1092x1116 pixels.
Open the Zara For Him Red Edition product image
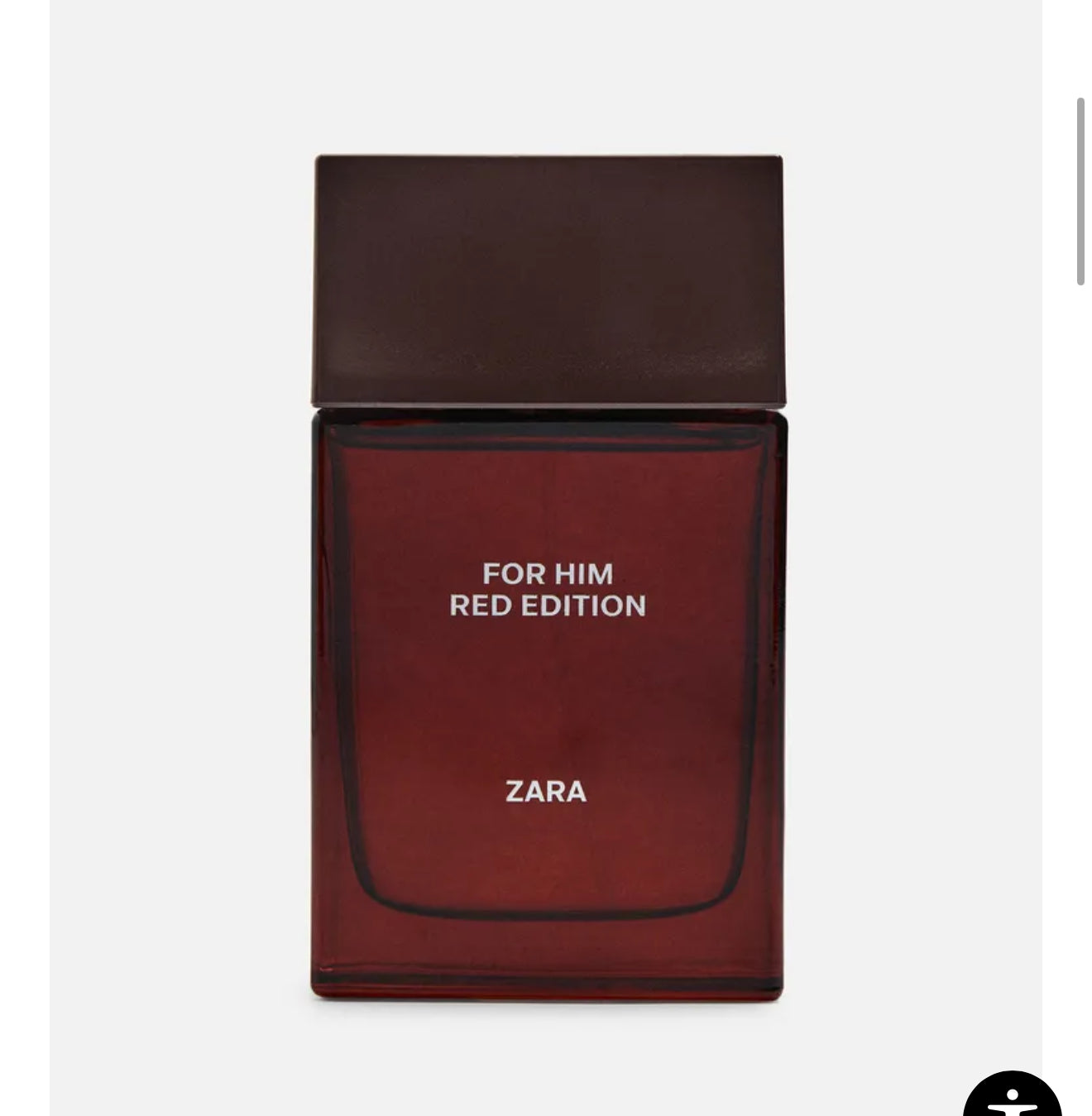pyautogui.click(x=546, y=577)
